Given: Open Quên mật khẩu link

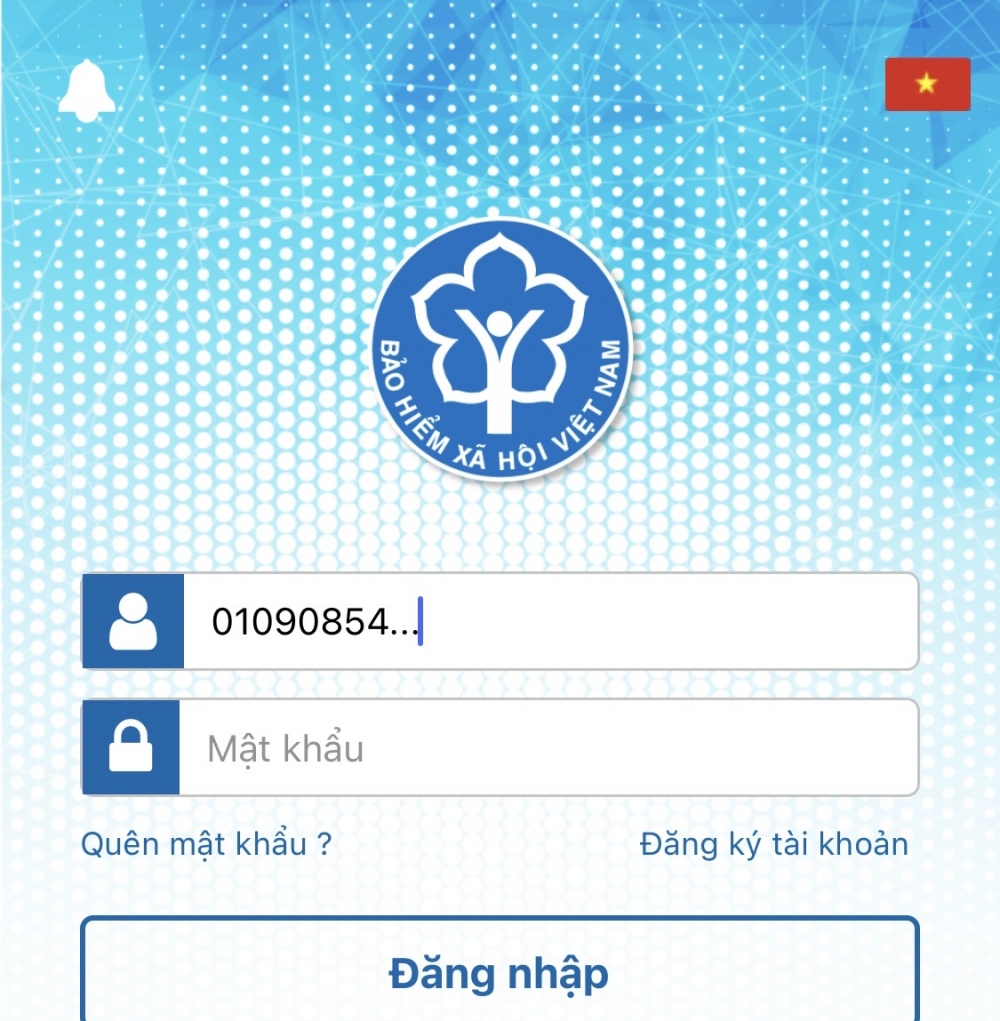Looking at the screenshot, I should coord(206,844).
